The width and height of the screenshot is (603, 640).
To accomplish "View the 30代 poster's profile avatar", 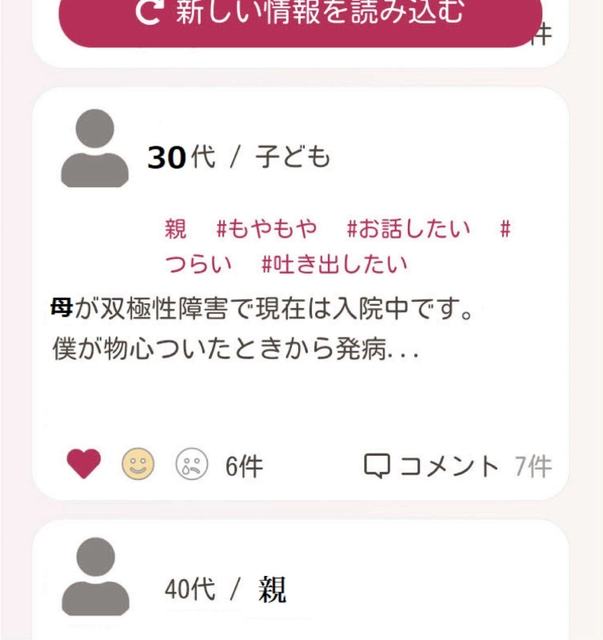I will click(95, 150).
